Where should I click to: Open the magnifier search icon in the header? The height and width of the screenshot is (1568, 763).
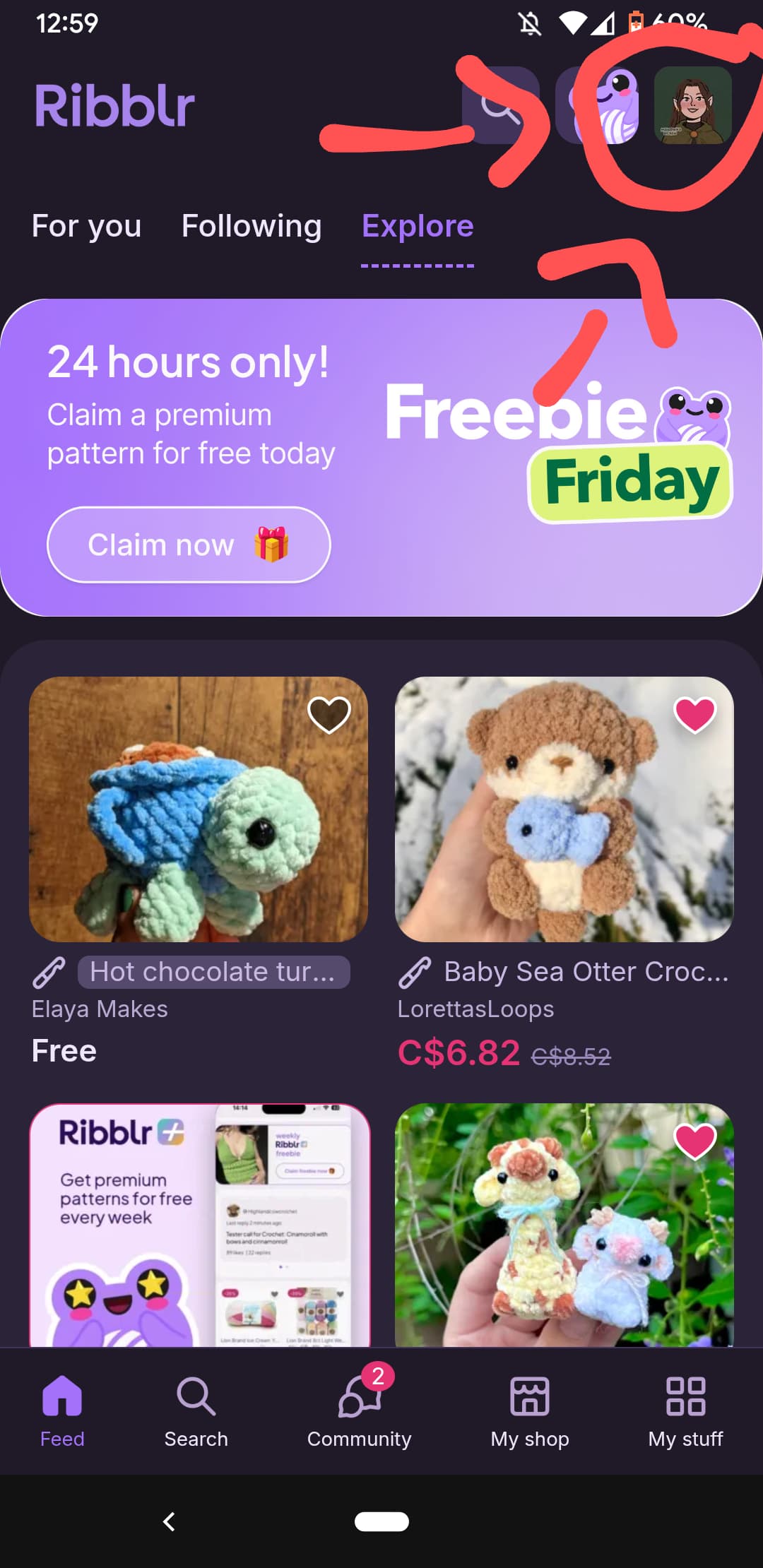(x=501, y=105)
